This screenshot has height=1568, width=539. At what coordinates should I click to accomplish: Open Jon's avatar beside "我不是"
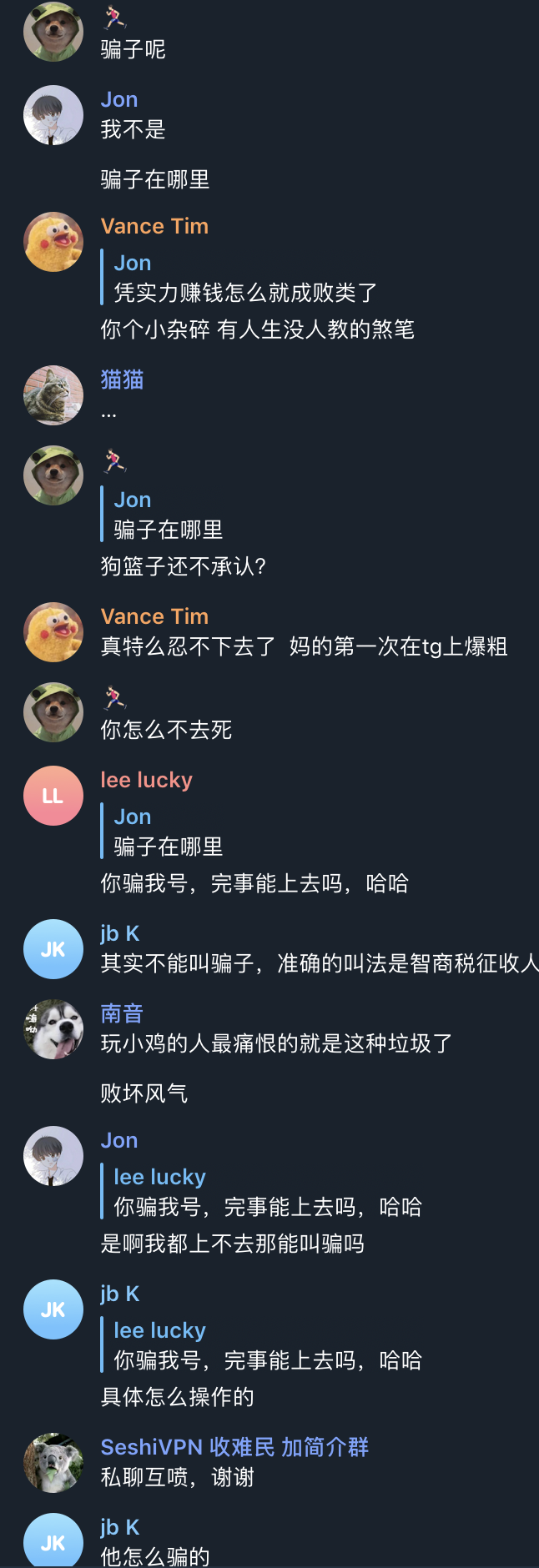click(x=53, y=115)
